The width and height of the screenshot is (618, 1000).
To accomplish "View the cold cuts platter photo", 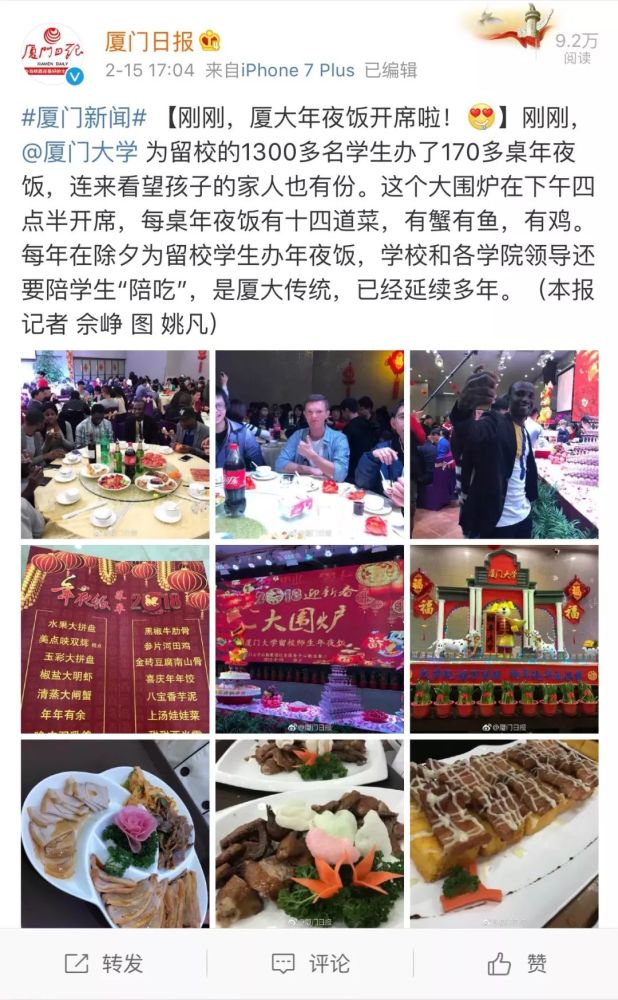I will point(115,832).
